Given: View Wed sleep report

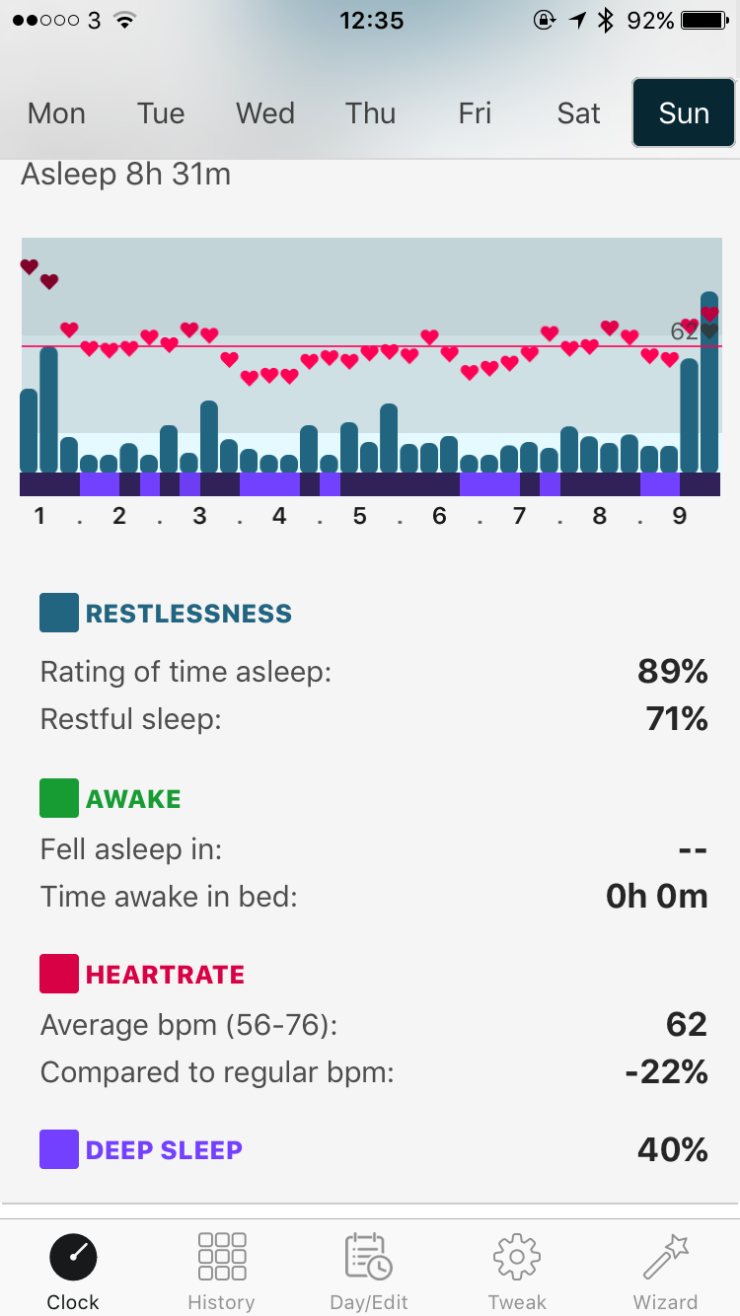Looking at the screenshot, I should pos(265,113).
